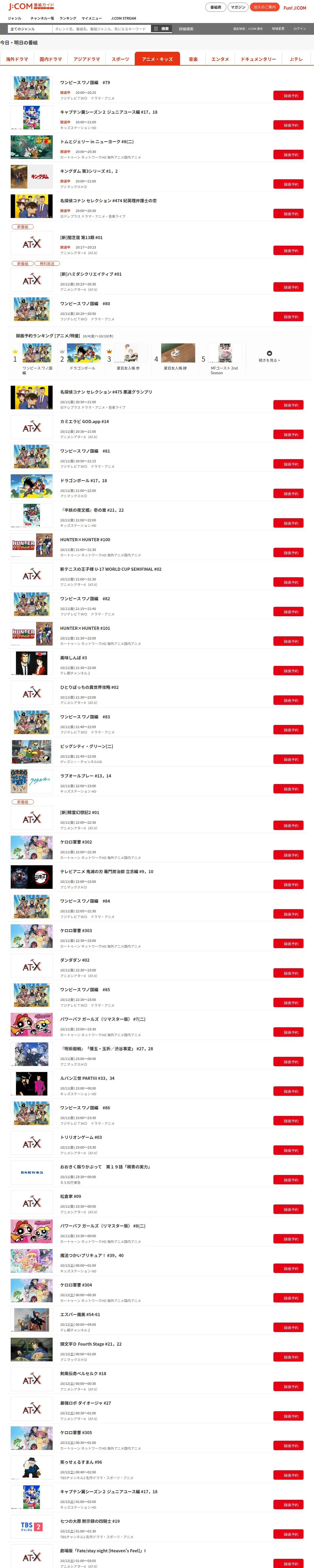The image size is (314, 1568).
Task: Reserve recording for キングダム 第3シリーズ #1, 2
Action: (288, 184)
